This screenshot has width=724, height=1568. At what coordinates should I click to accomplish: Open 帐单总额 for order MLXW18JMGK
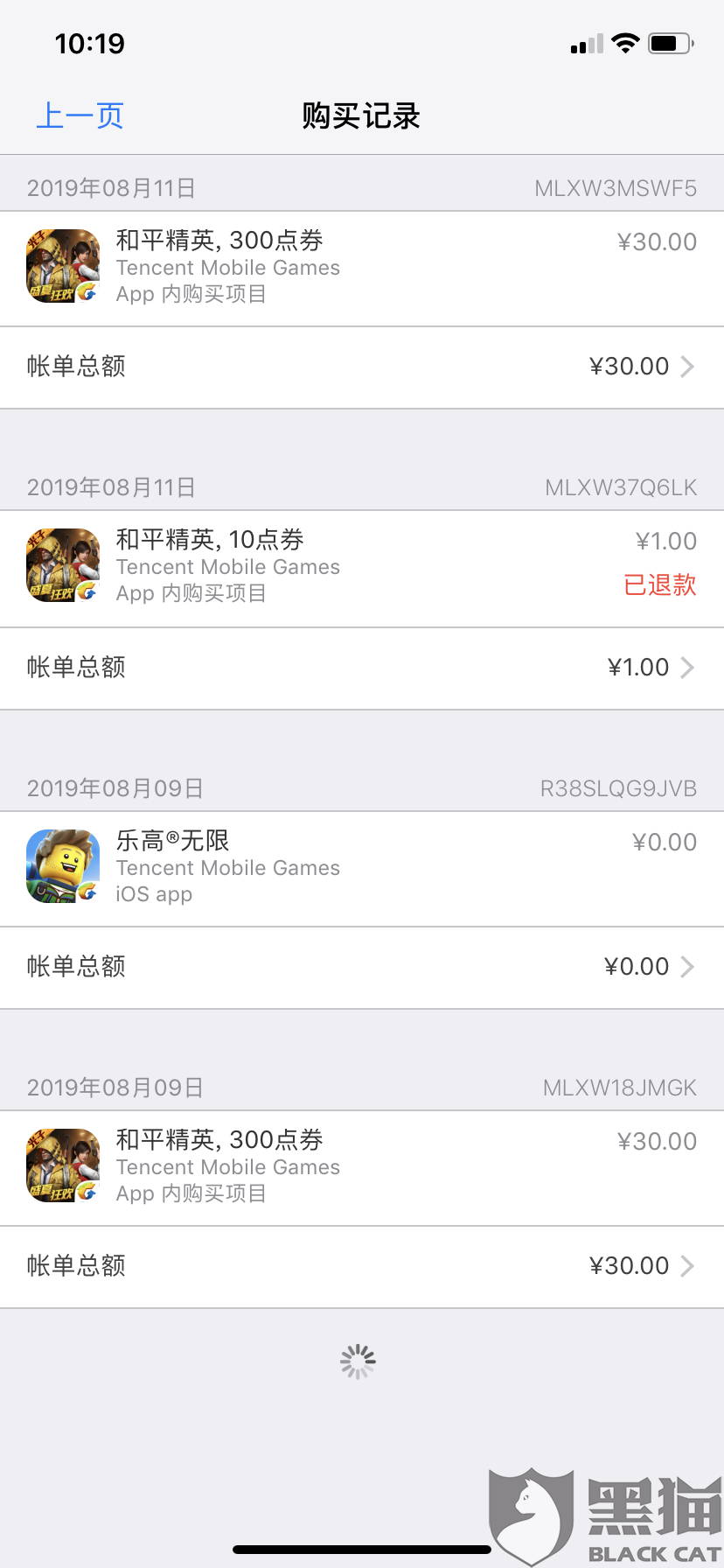coord(362,1267)
